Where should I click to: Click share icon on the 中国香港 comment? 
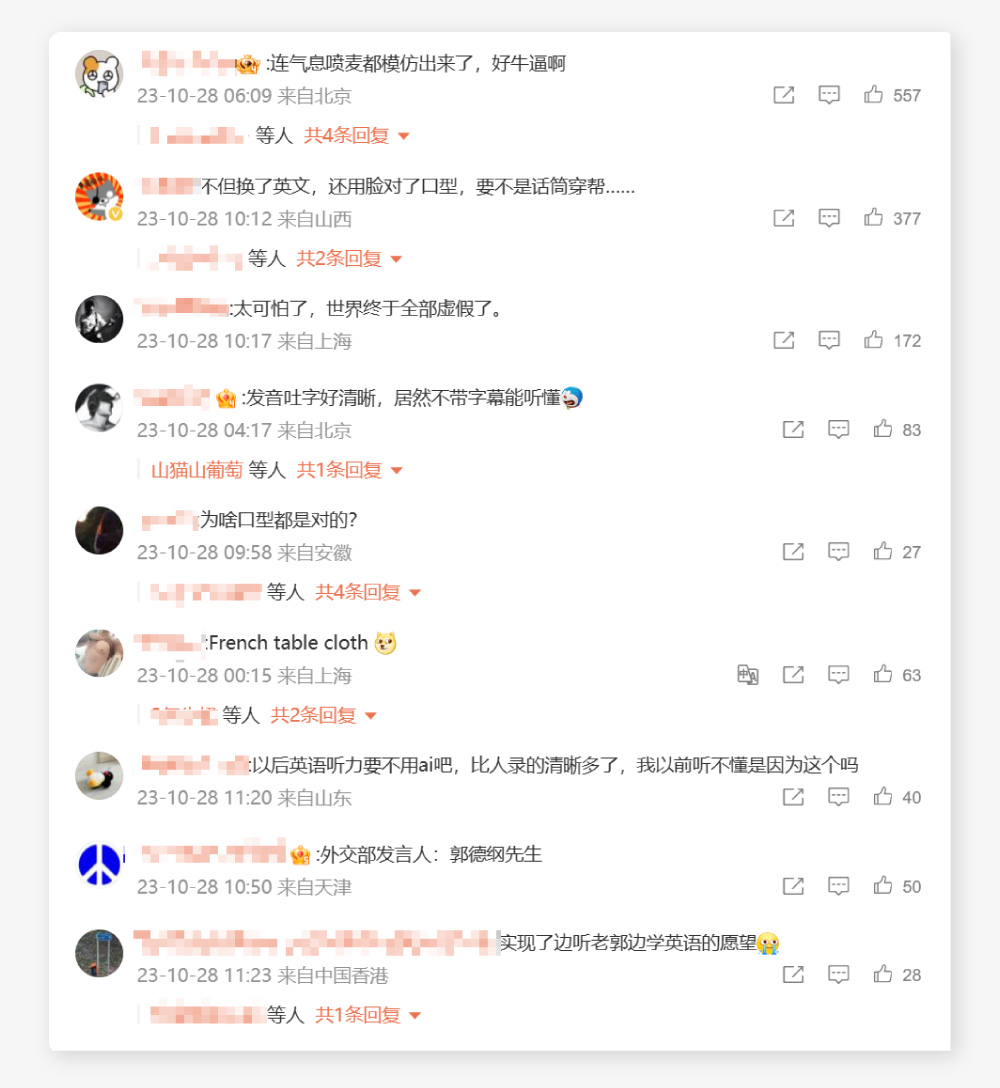click(794, 972)
